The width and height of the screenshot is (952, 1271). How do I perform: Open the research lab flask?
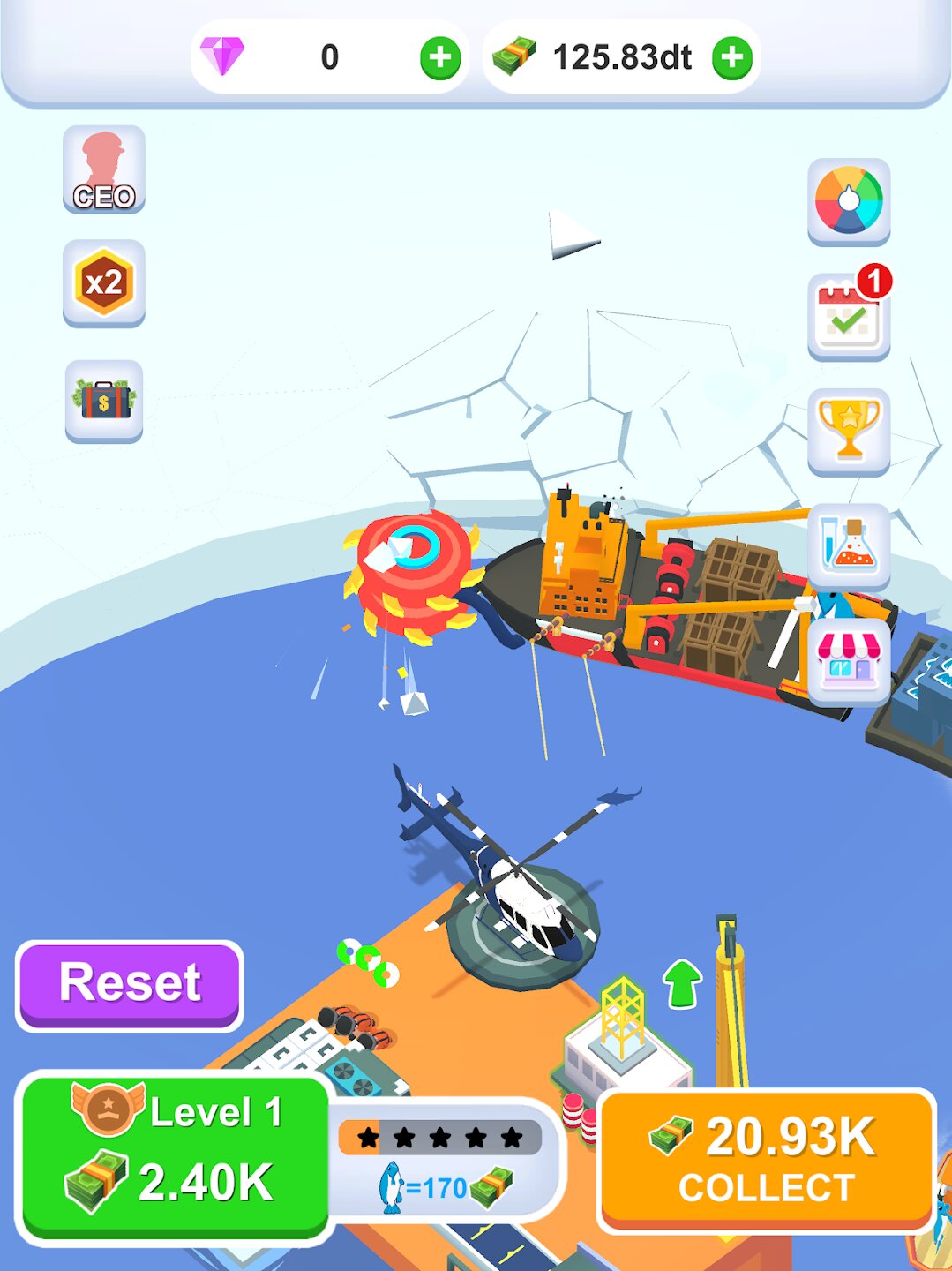[x=848, y=545]
